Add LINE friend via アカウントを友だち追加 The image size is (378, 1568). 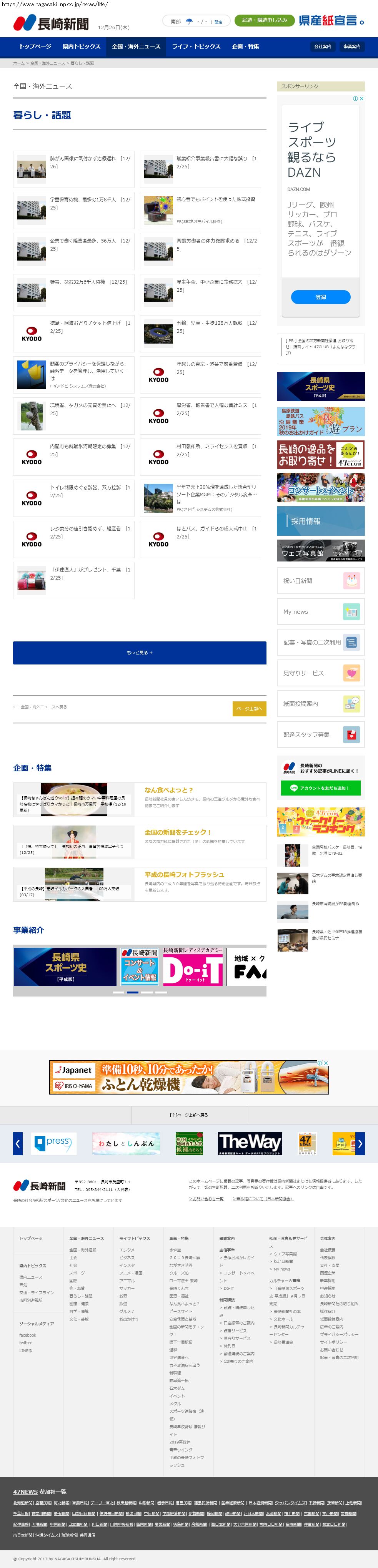tap(320, 788)
